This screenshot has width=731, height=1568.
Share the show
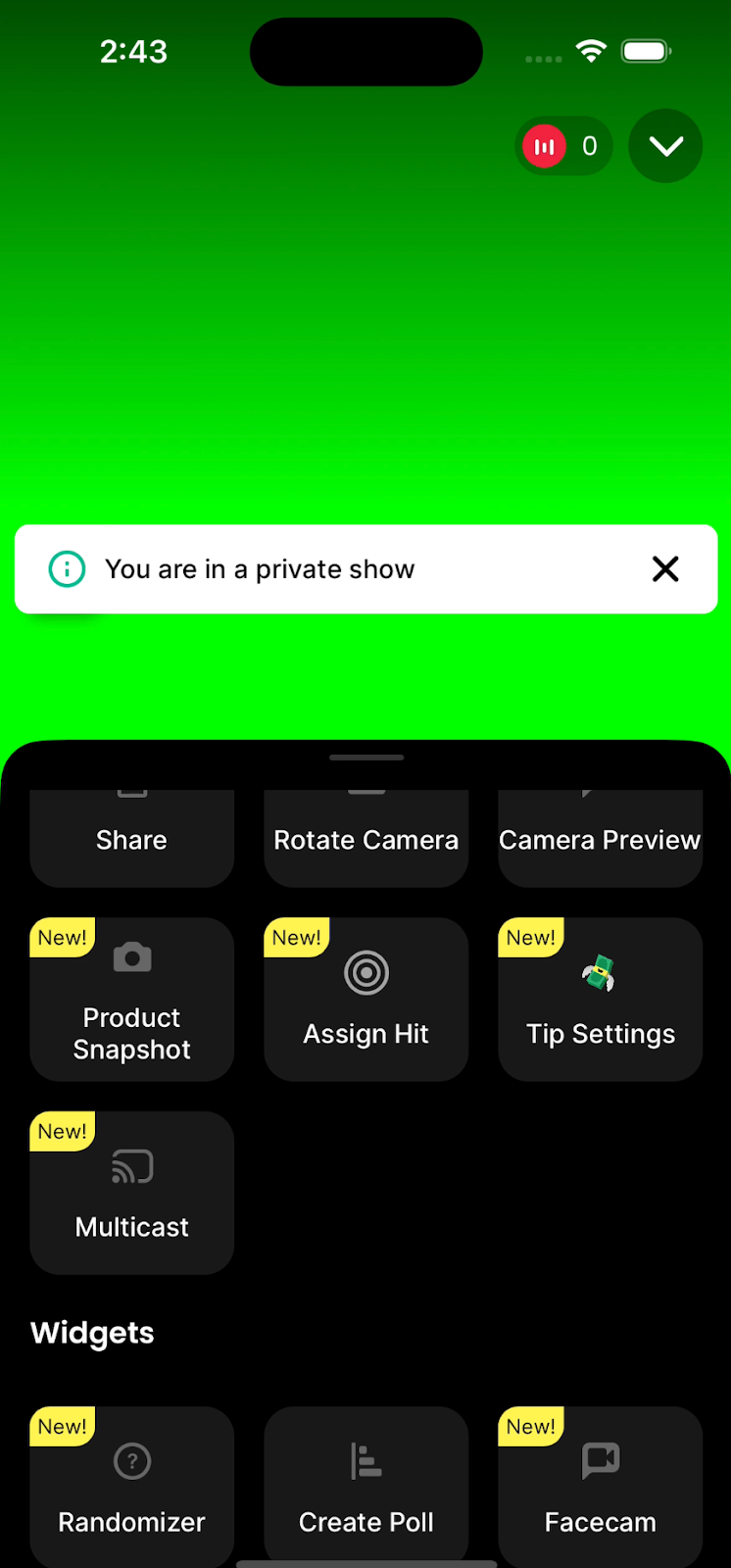tap(131, 838)
